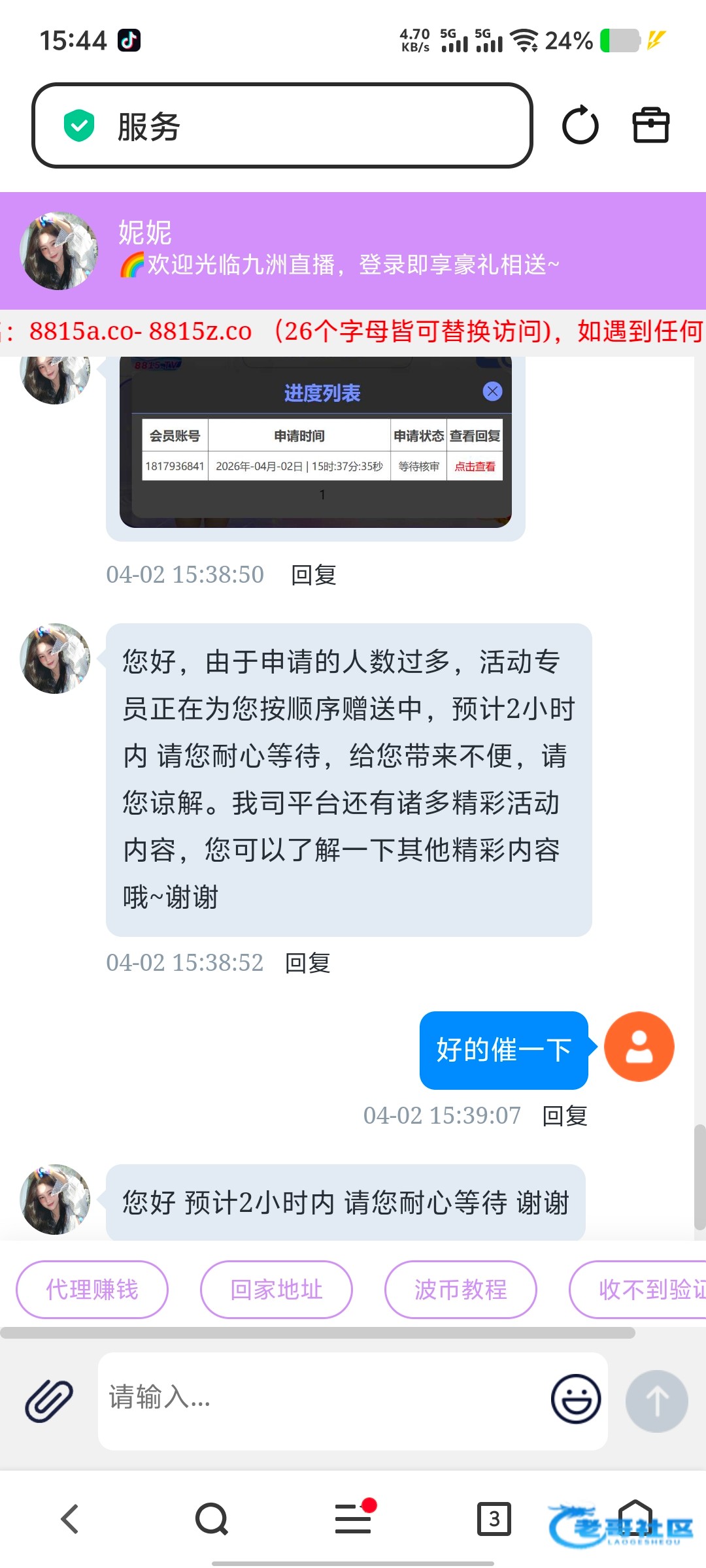
Task: Open the tab switcher showing 3 tabs
Action: coord(494,1519)
